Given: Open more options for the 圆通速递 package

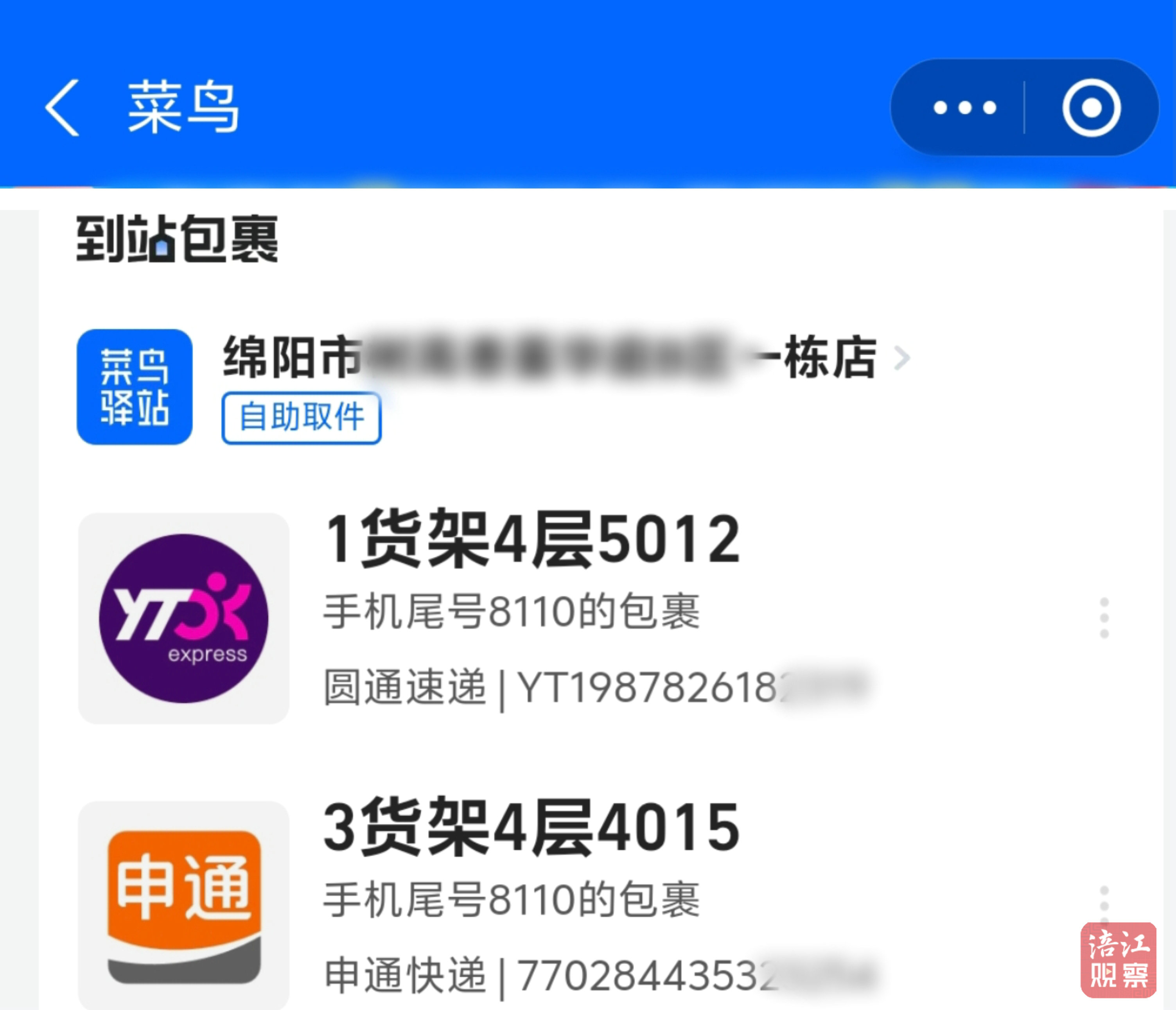Looking at the screenshot, I should click(x=1104, y=617).
